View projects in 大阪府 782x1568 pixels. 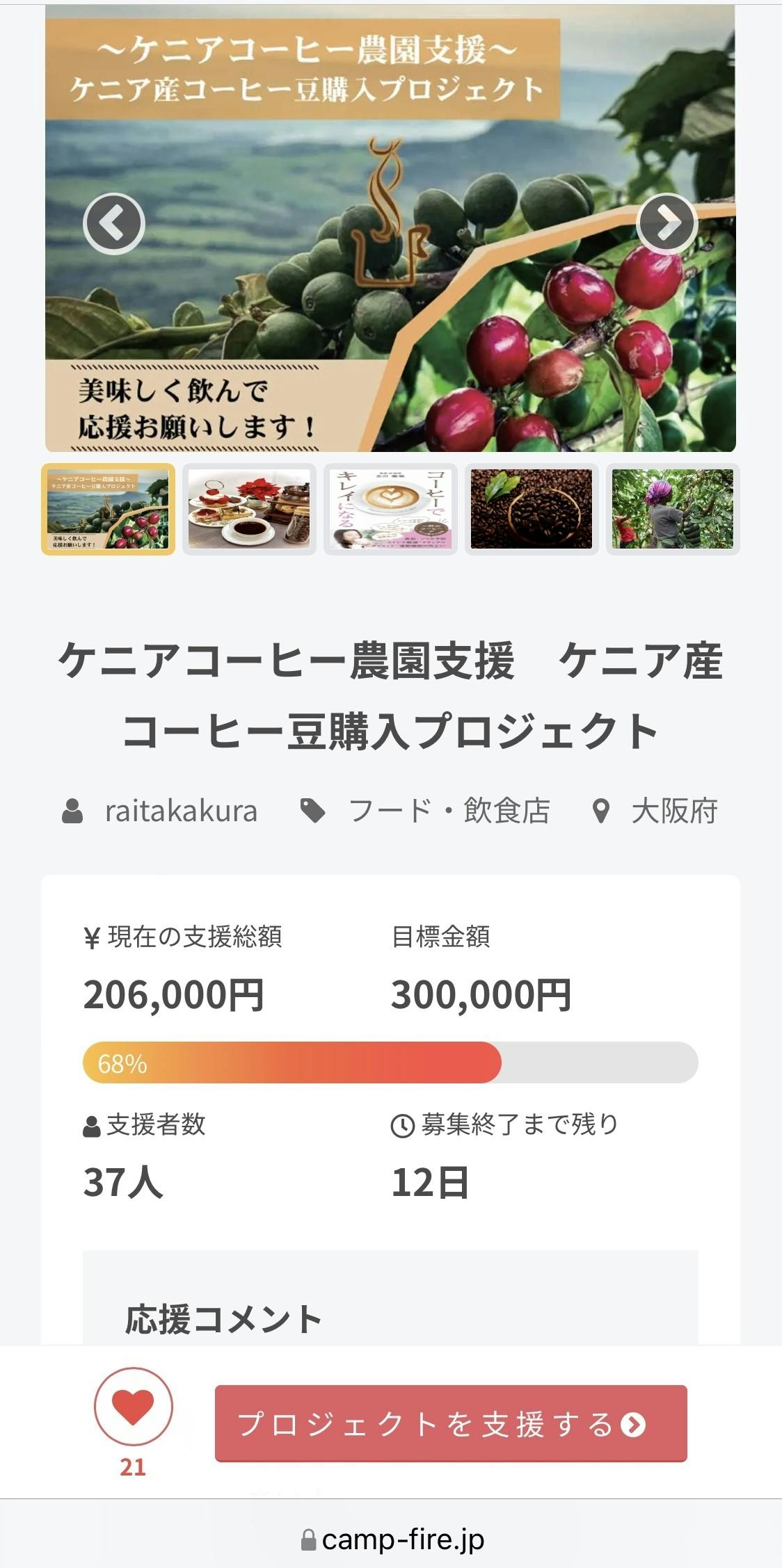(673, 811)
